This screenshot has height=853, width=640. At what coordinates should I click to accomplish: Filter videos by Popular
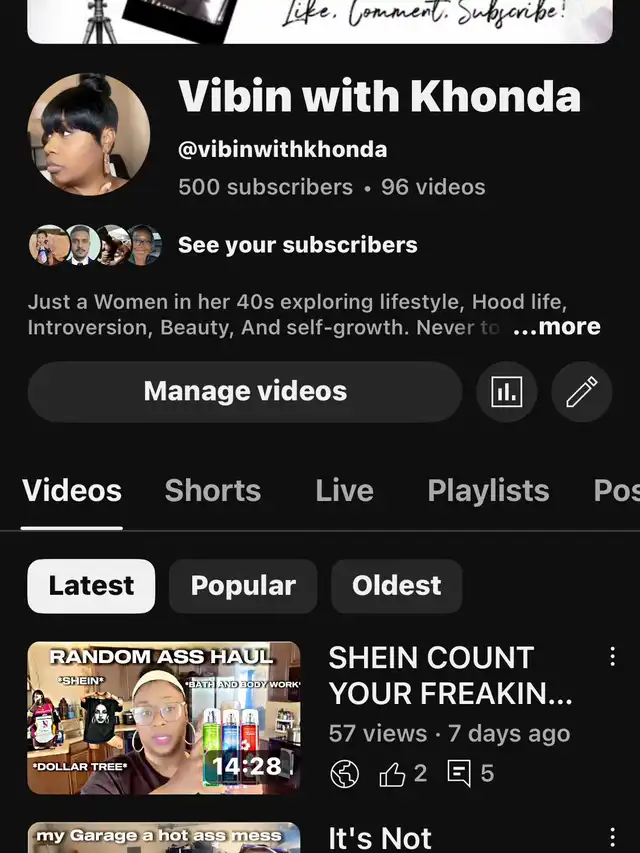(243, 586)
